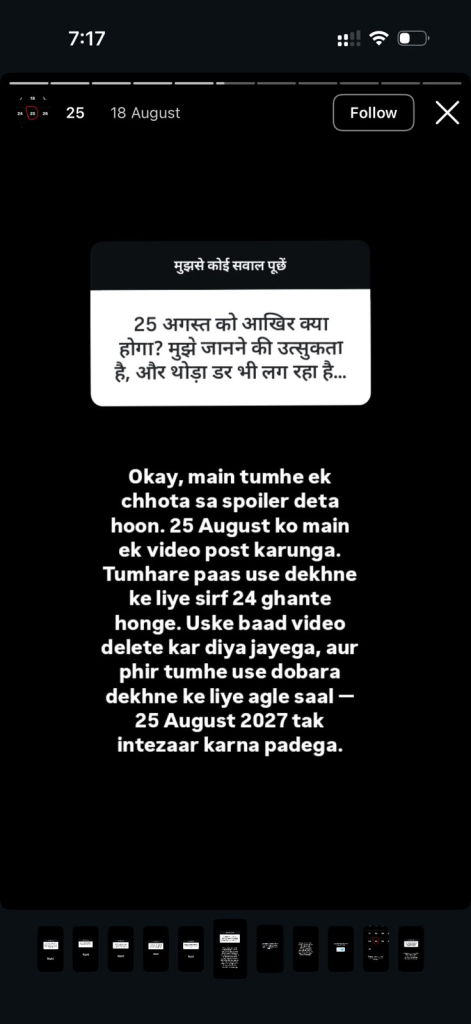Follow the account named 25
This screenshot has height=1024, width=471.
click(373, 113)
